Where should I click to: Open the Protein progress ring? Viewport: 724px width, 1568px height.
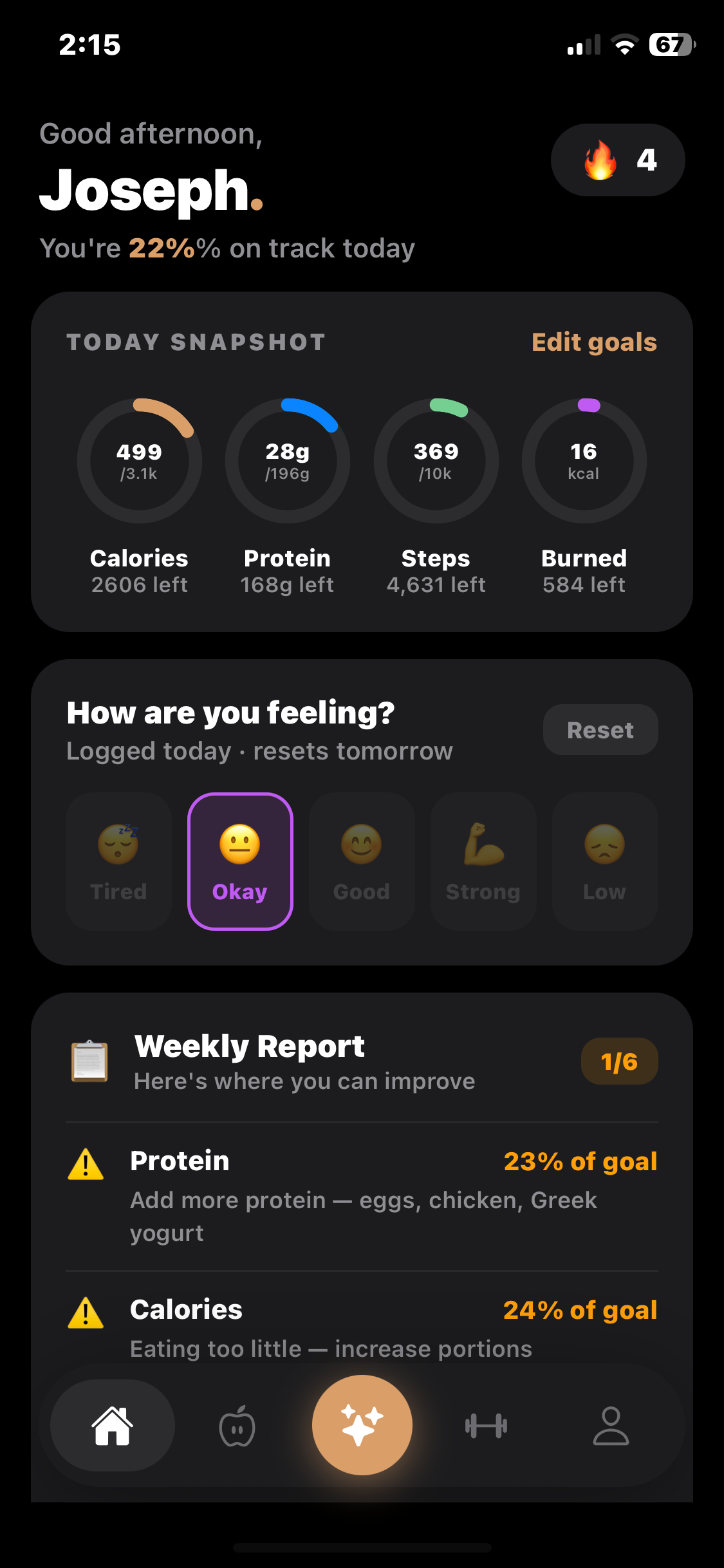tap(288, 461)
